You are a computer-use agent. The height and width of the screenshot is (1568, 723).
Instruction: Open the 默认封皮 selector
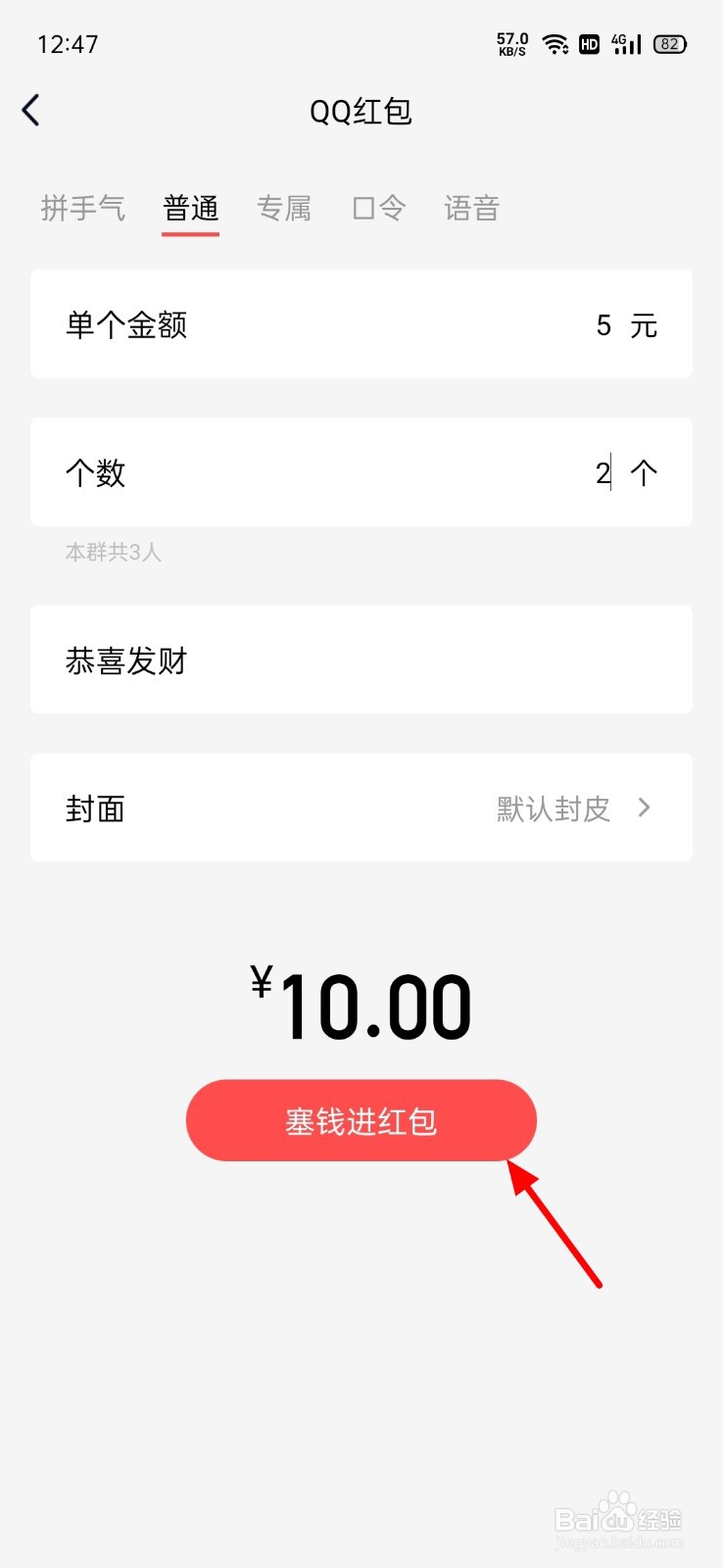click(x=554, y=808)
